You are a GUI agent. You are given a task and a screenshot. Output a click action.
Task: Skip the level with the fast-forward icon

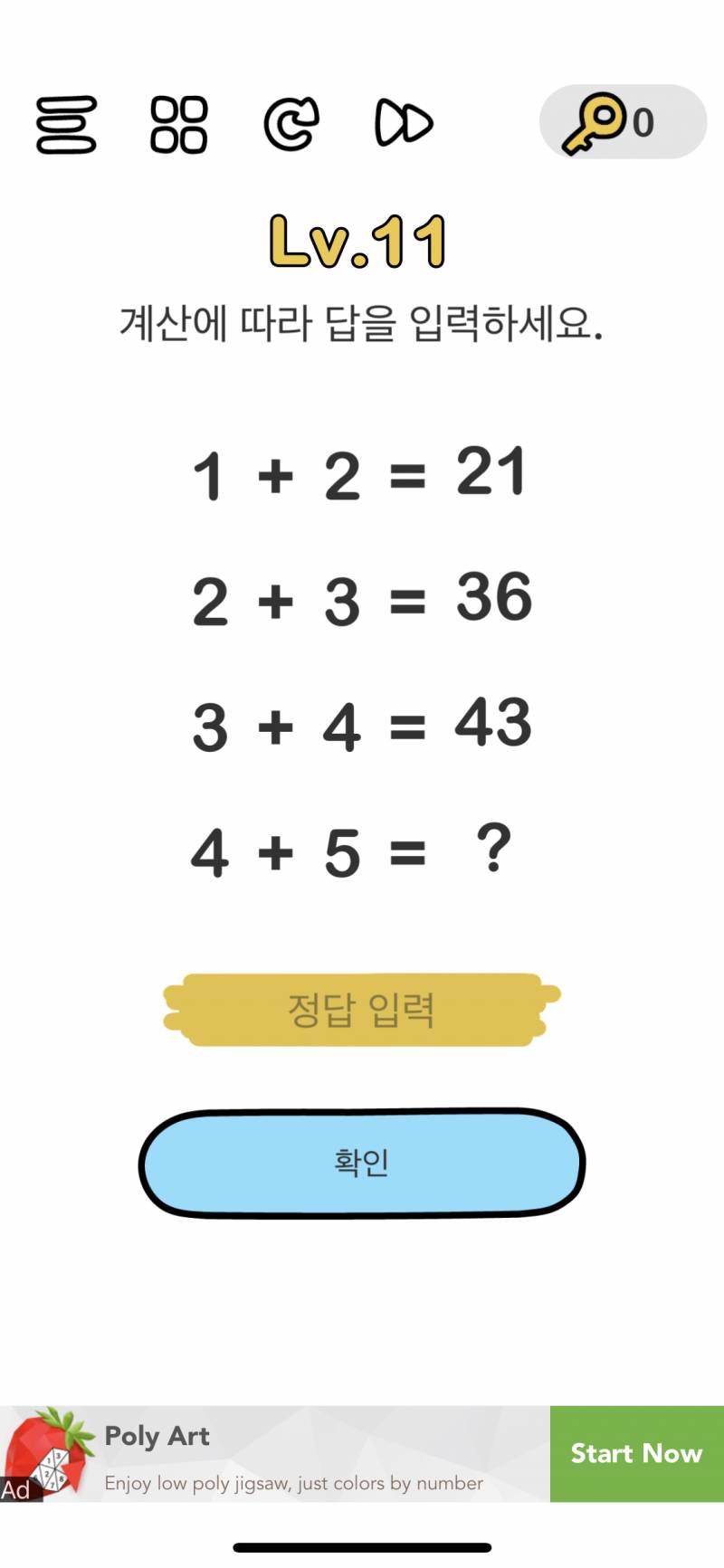click(x=404, y=125)
